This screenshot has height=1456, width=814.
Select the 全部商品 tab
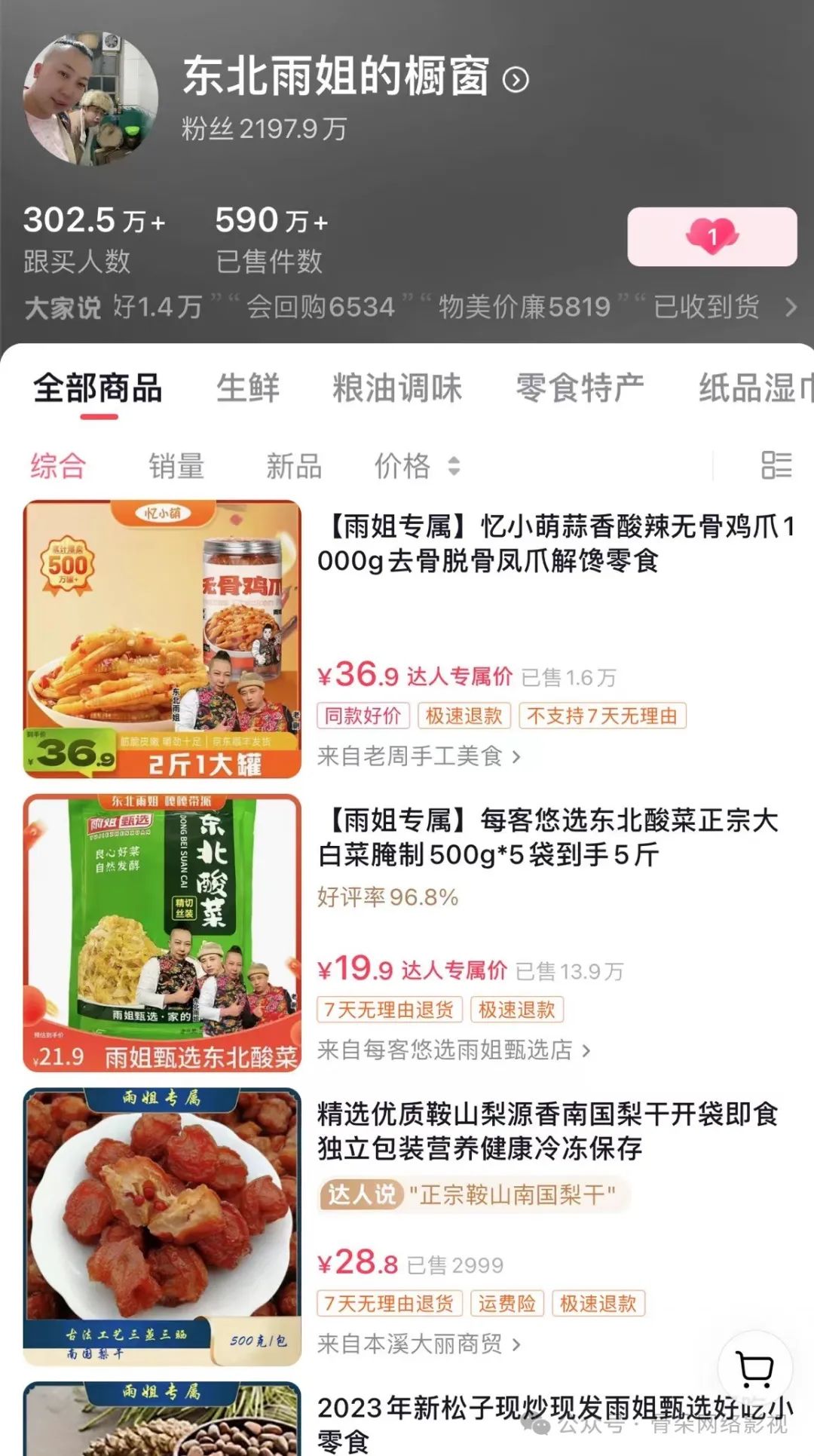point(98,388)
